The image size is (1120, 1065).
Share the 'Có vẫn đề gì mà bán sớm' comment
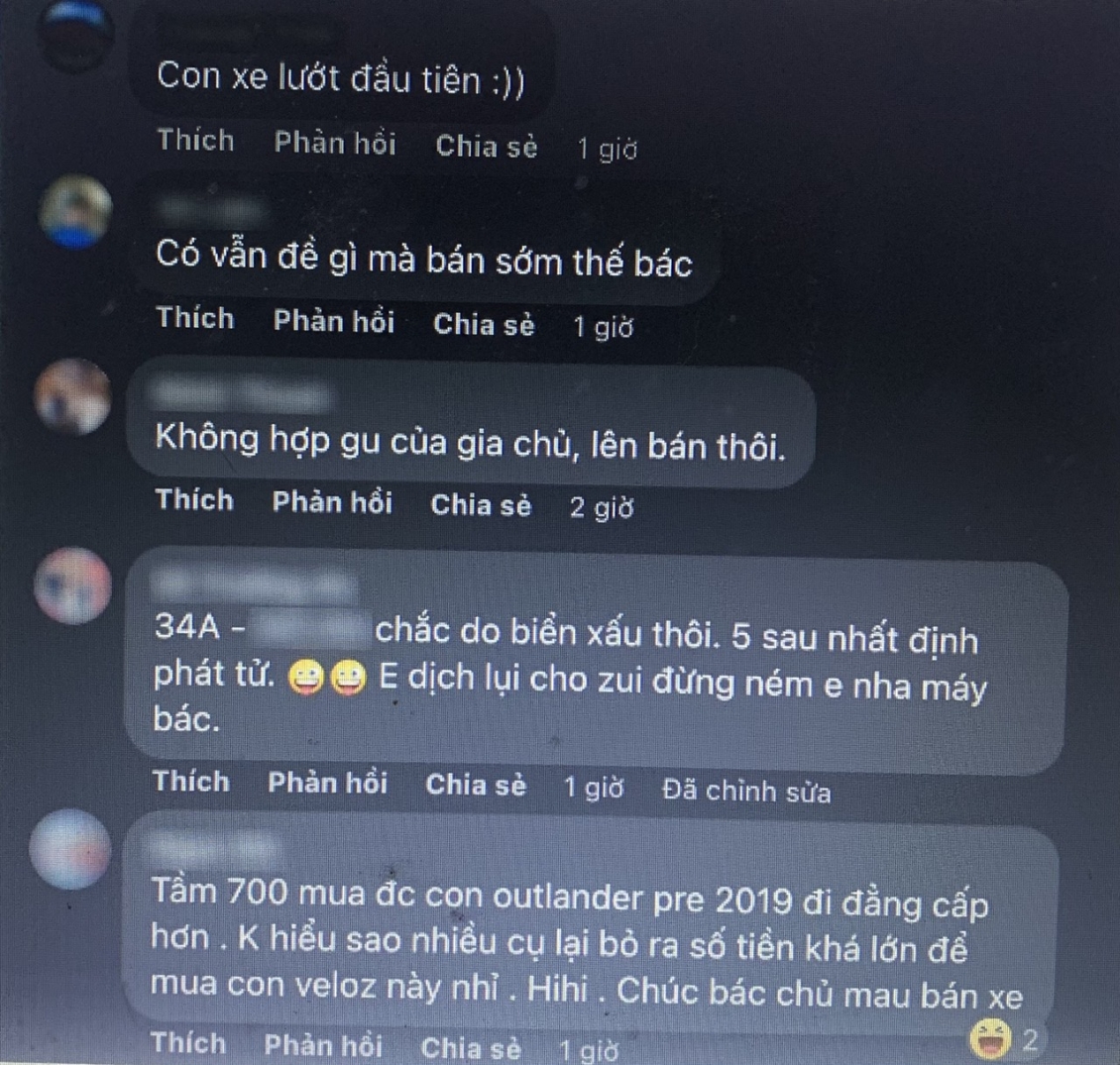484,325
